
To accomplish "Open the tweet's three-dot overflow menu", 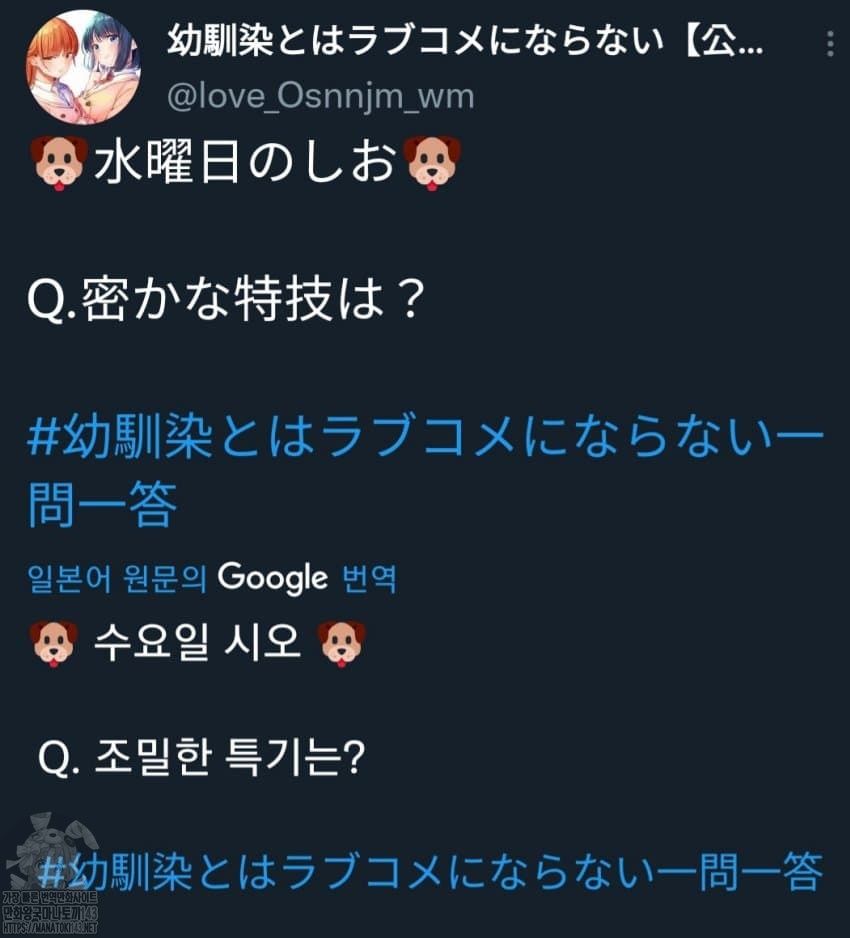I will (x=830, y=44).
